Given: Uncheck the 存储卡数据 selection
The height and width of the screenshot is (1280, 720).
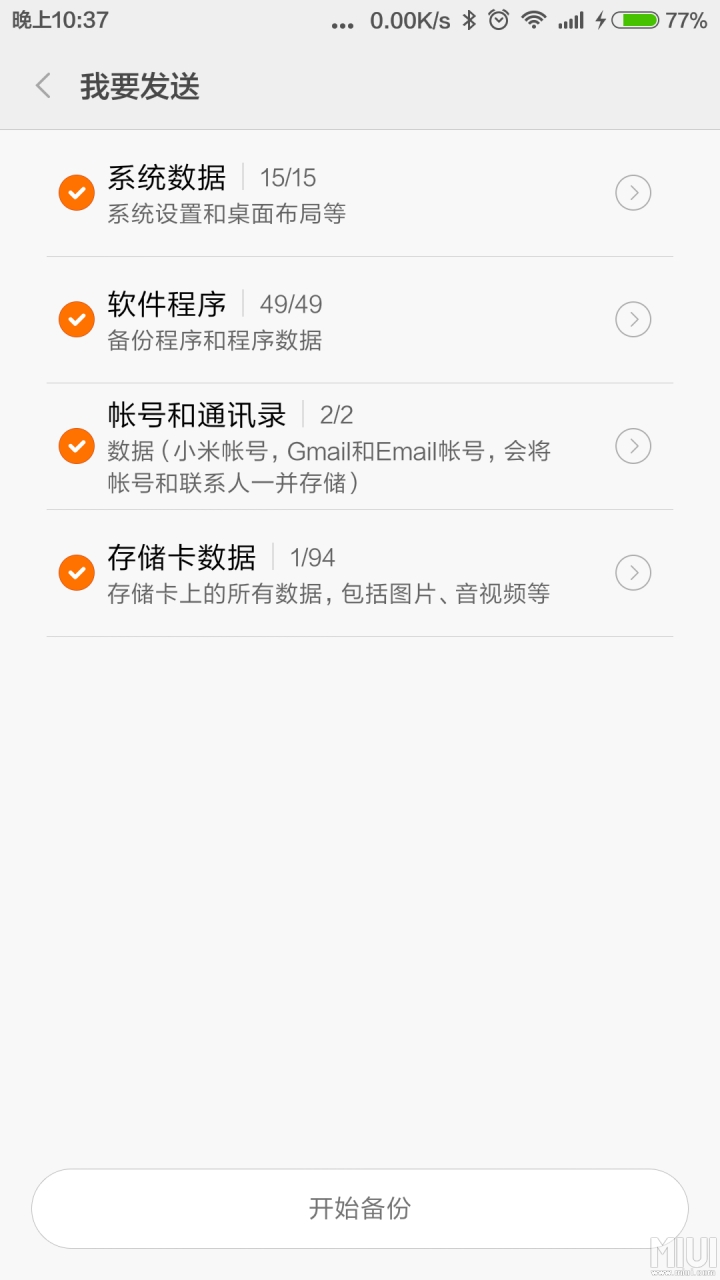Looking at the screenshot, I should pos(76,572).
